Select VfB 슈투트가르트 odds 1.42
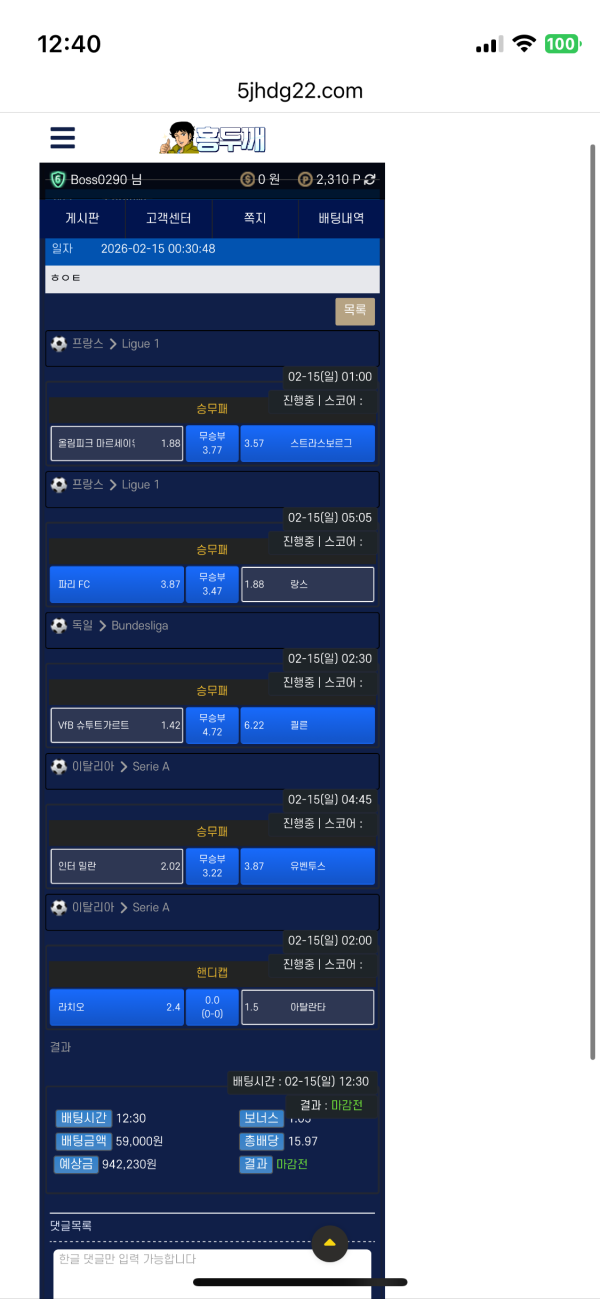600x1299 pixels. (x=117, y=725)
